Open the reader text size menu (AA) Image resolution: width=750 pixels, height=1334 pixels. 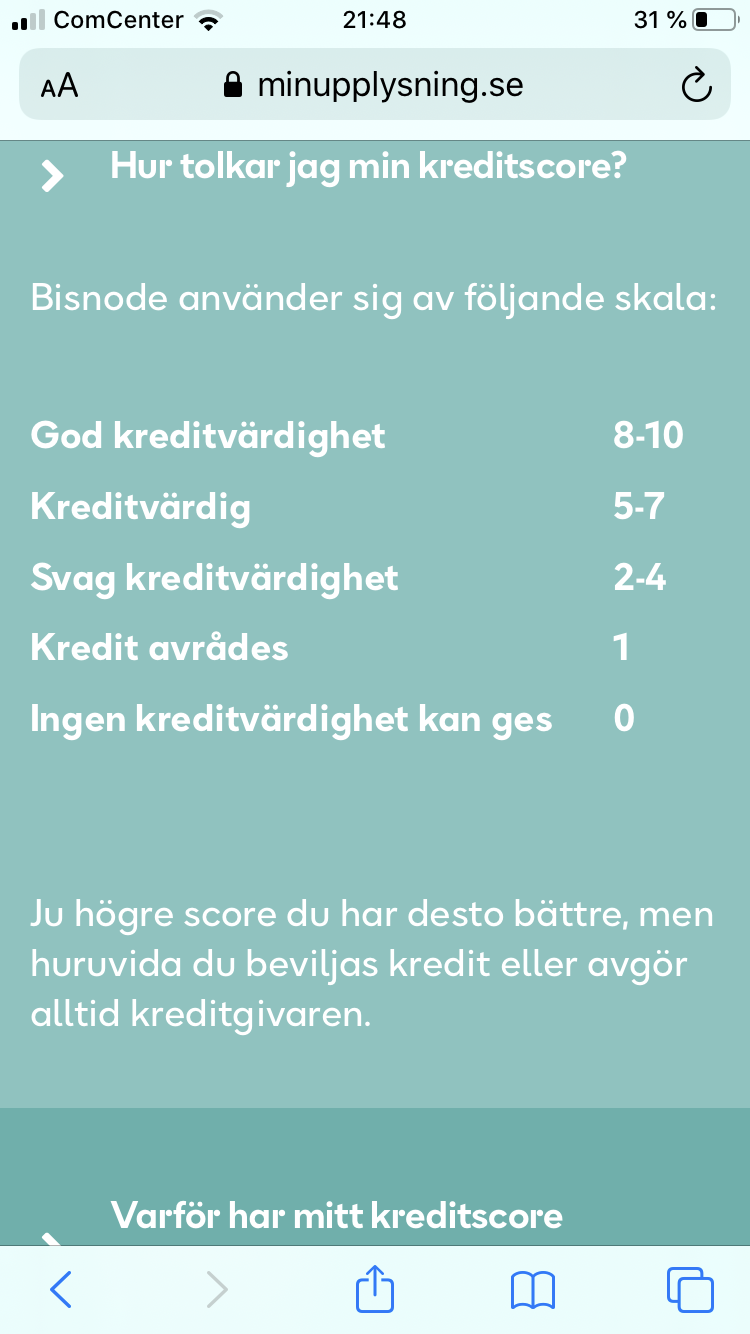tap(59, 86)
